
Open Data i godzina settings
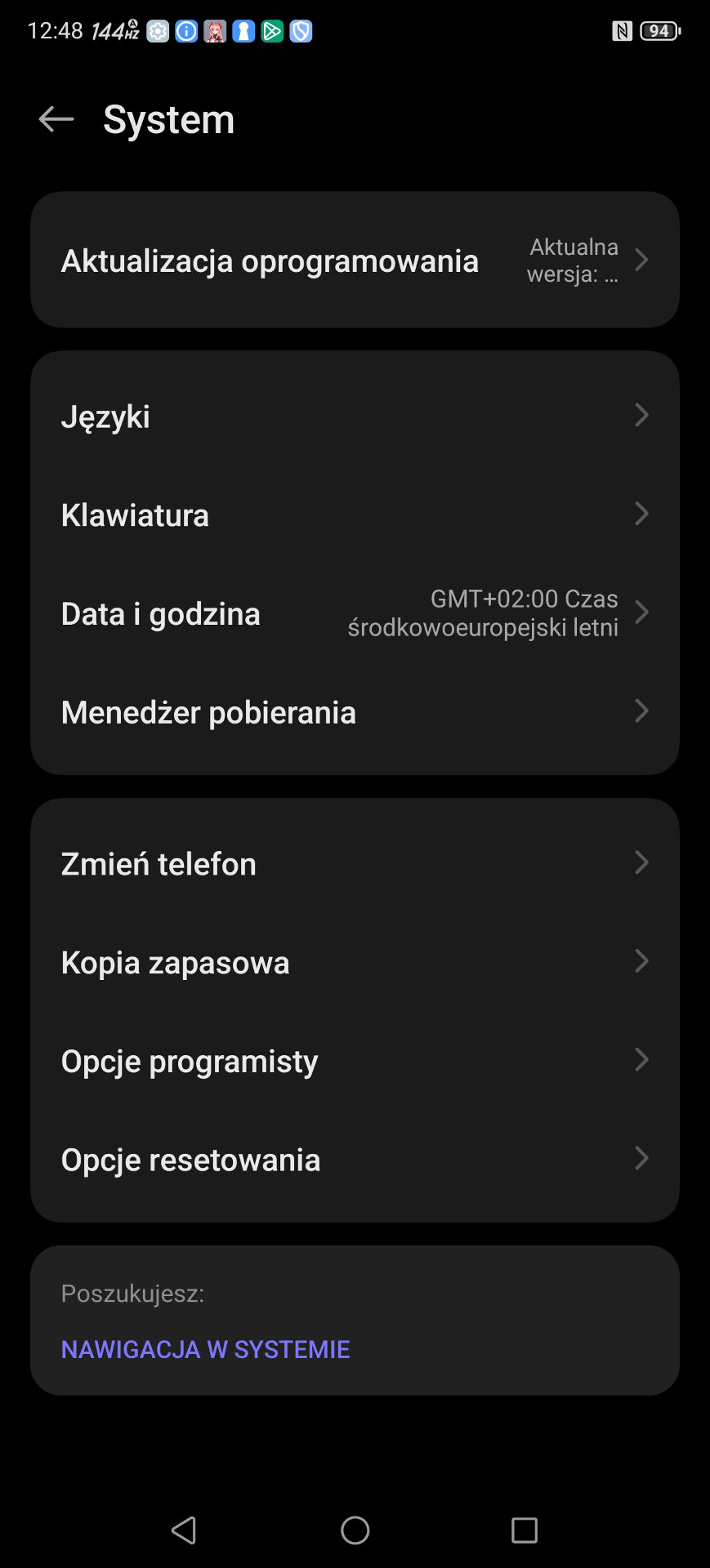(354, 613)
